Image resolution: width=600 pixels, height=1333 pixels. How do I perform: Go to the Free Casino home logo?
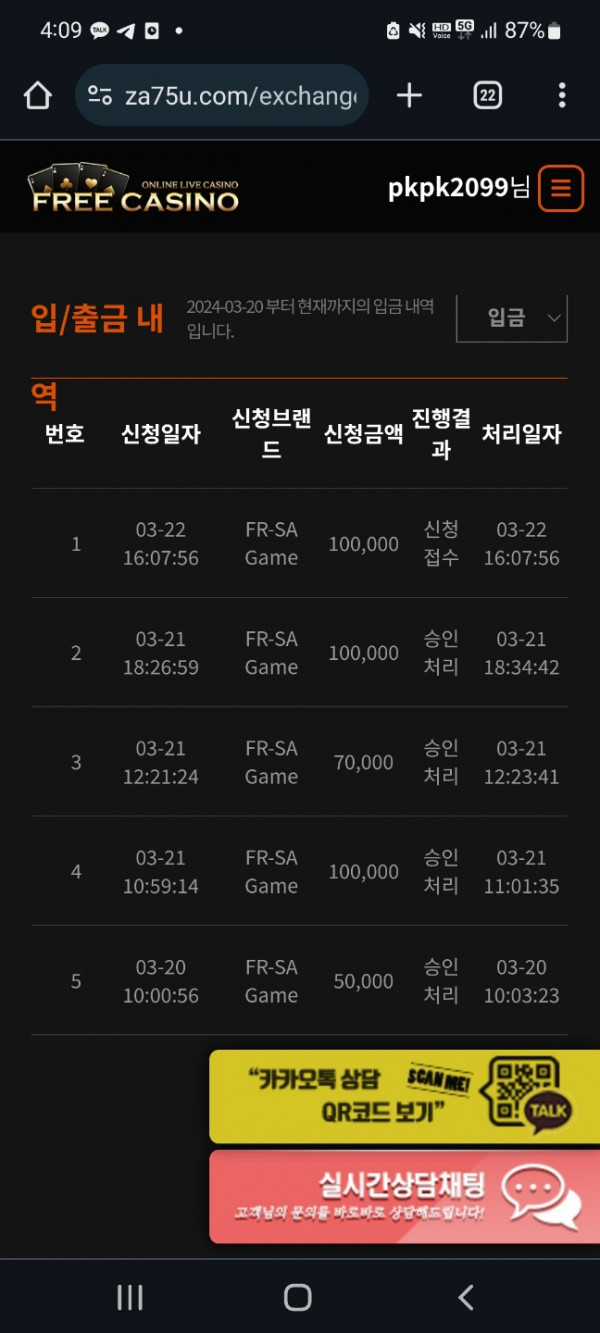[134, 188]
